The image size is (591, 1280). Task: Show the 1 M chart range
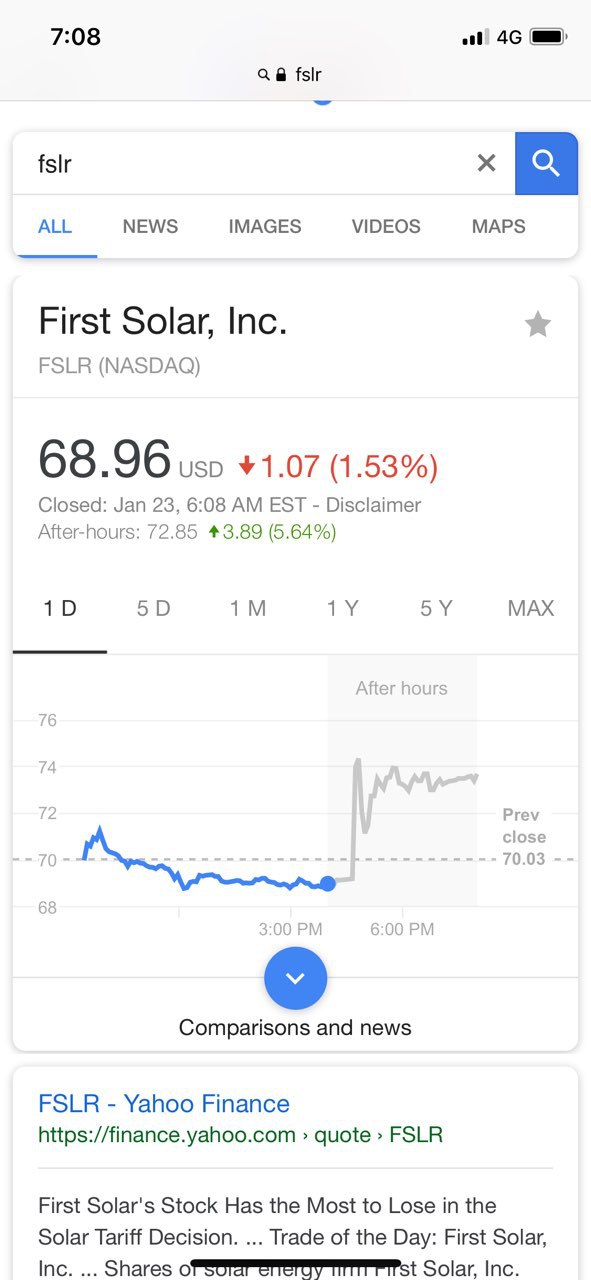(247, 608)
